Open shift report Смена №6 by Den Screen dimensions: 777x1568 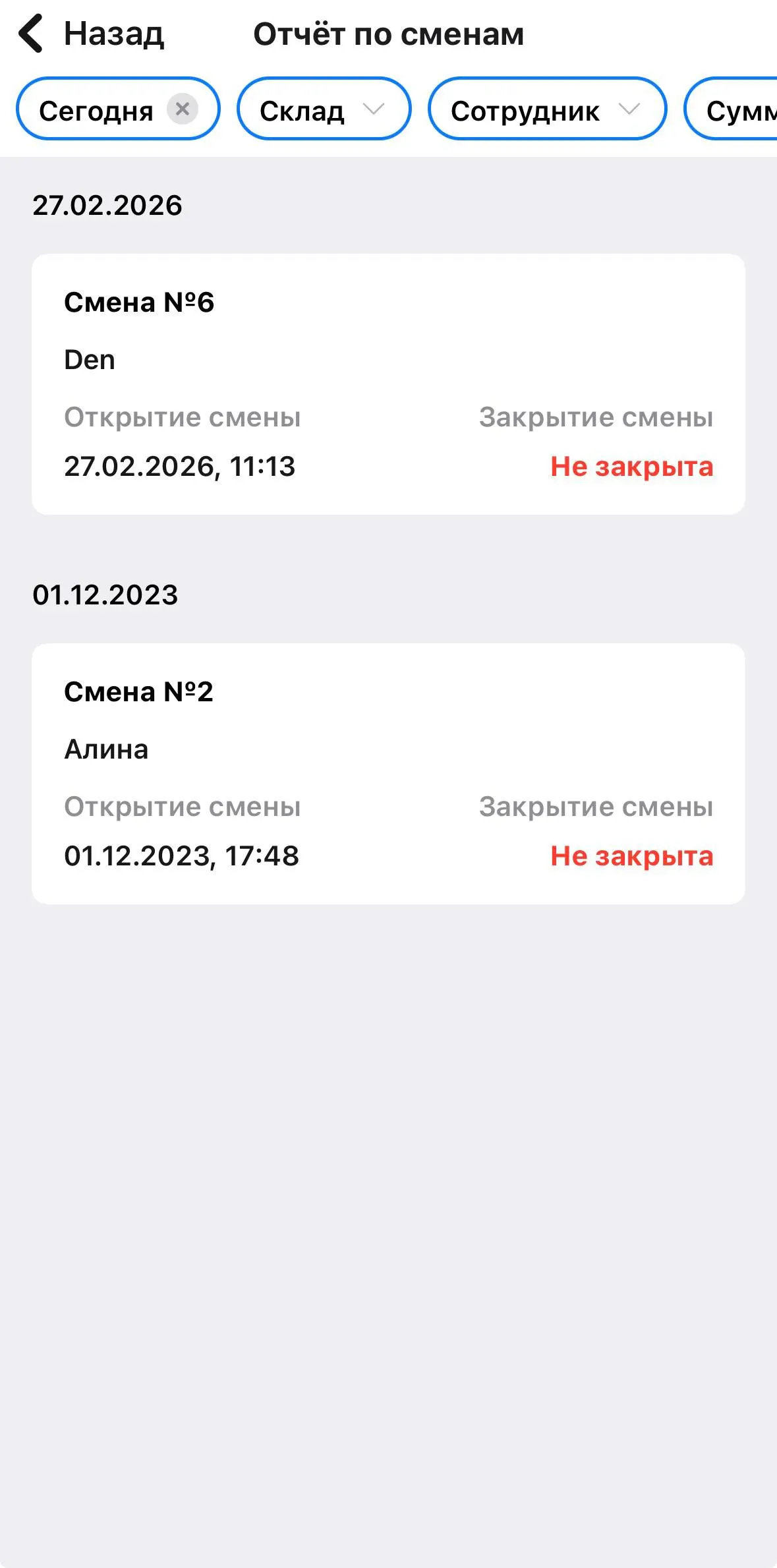(388, 384)
